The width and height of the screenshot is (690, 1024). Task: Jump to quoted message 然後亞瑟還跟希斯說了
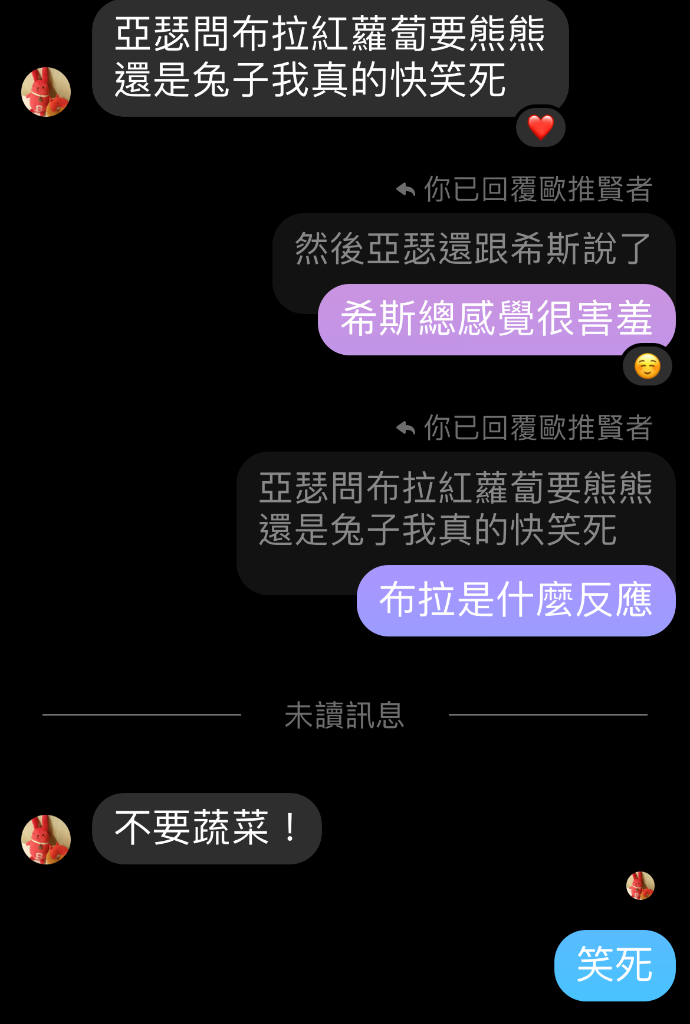click(x=473, y=248)
